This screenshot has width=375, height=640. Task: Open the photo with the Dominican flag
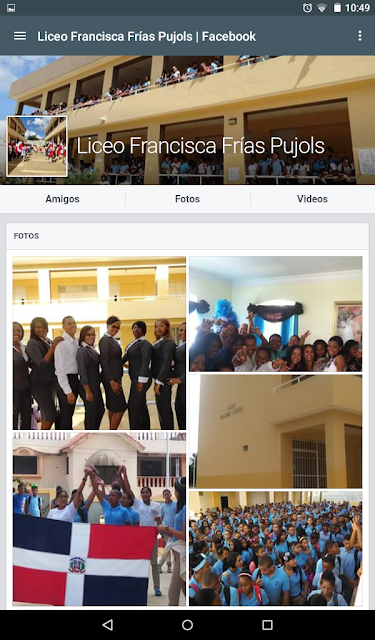[x=99, y=519]
